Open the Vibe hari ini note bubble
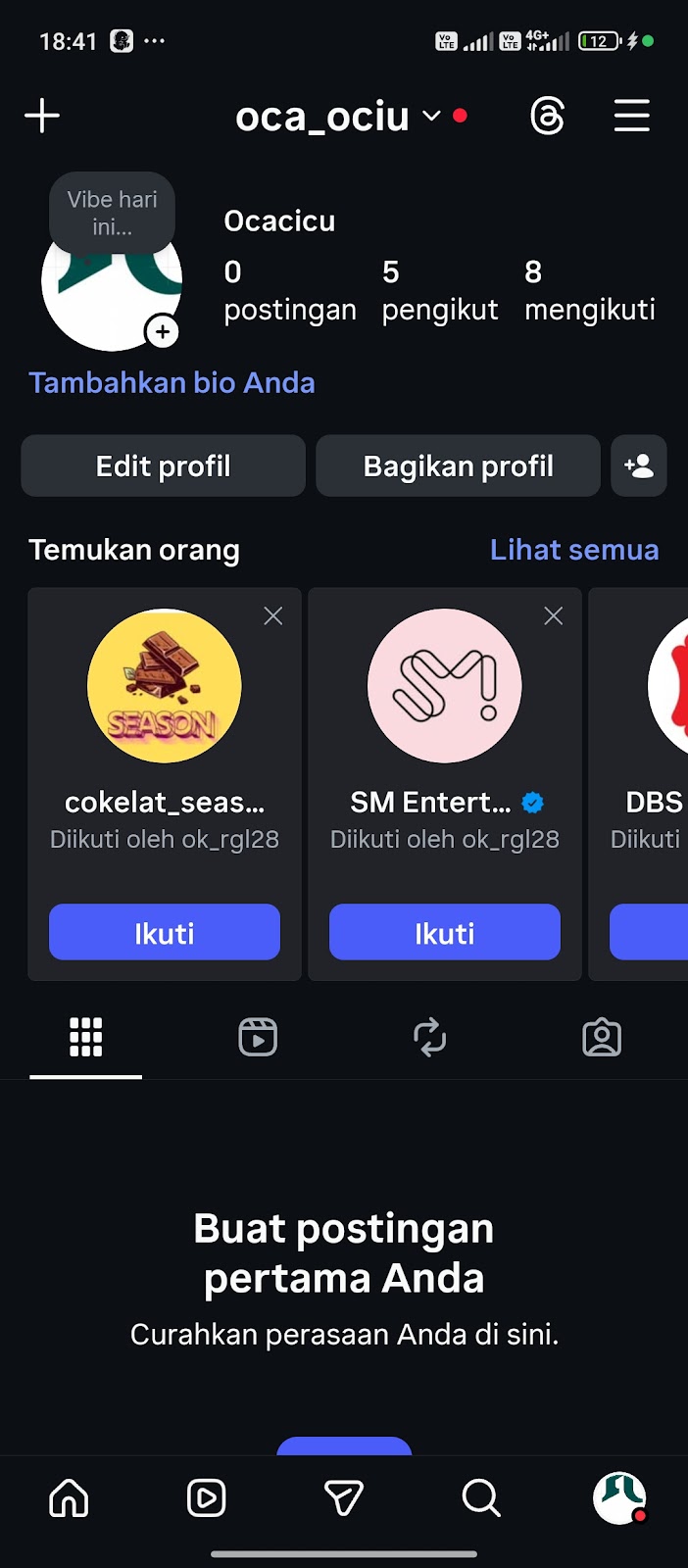 [113, 213]
